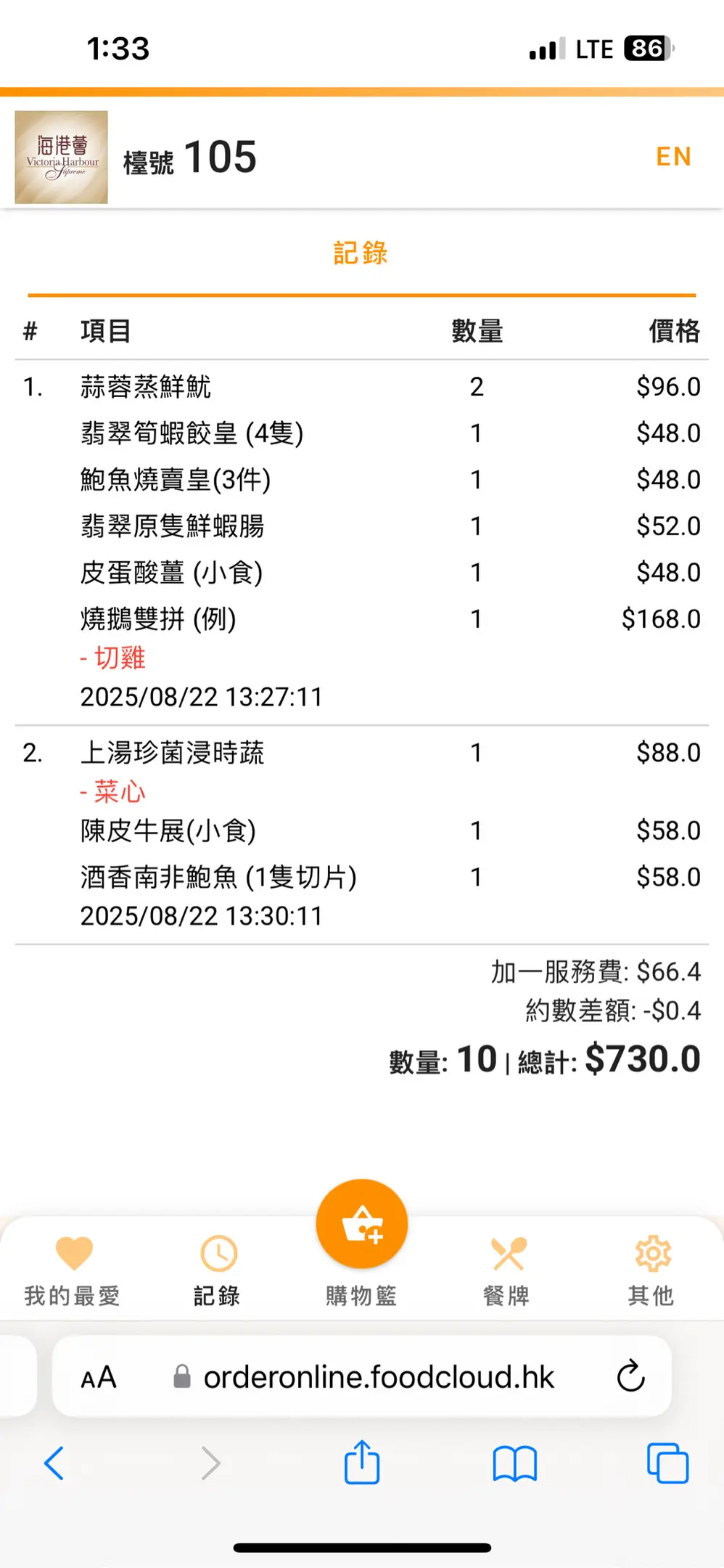The height and width of the screenshot is (1568, 724).
Task: Reload the orderonline.foodcloud.hk page
Action: tap(630, 1376)
